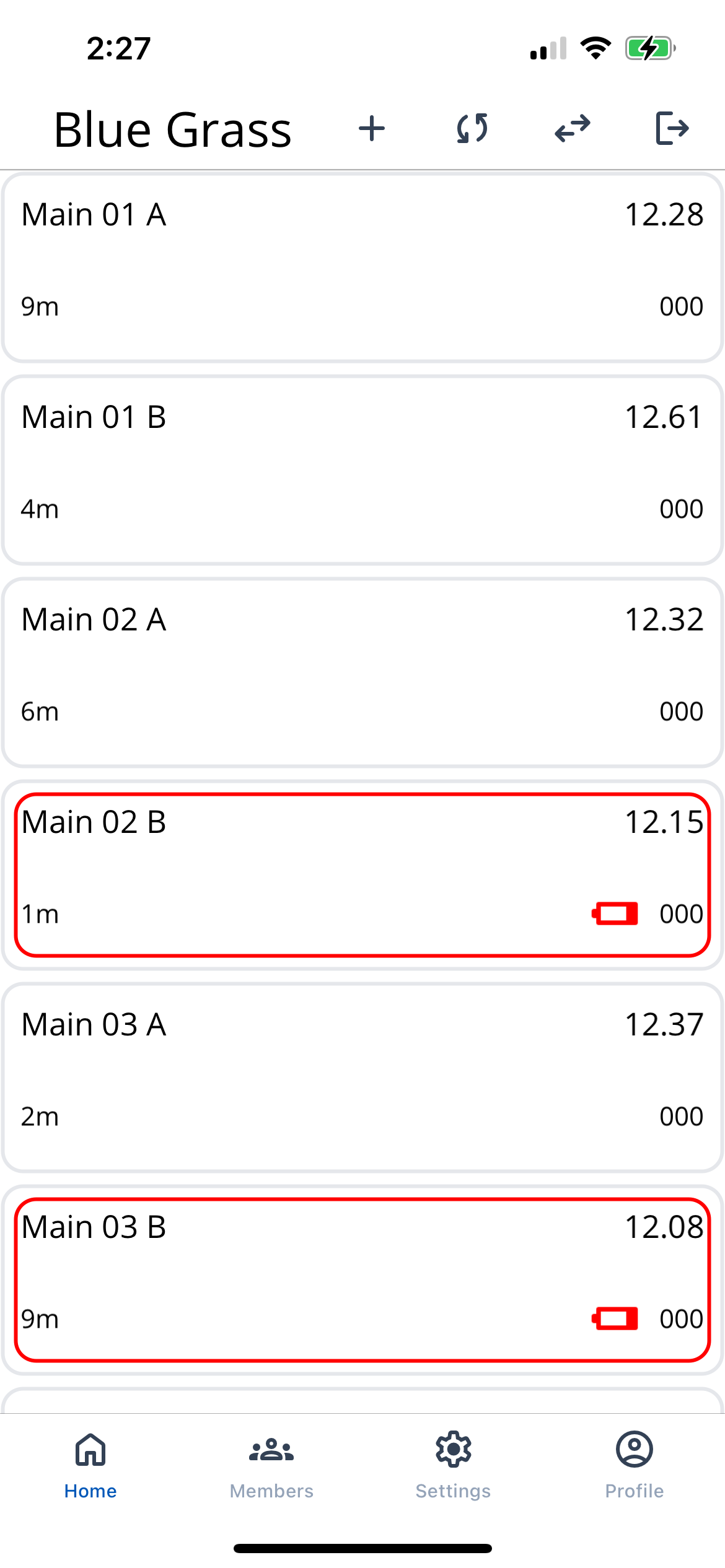Image resolution: width=725 pixels, height=1568 pixels.
Task: View the Main 03 A card
Action: point(362,1078)
